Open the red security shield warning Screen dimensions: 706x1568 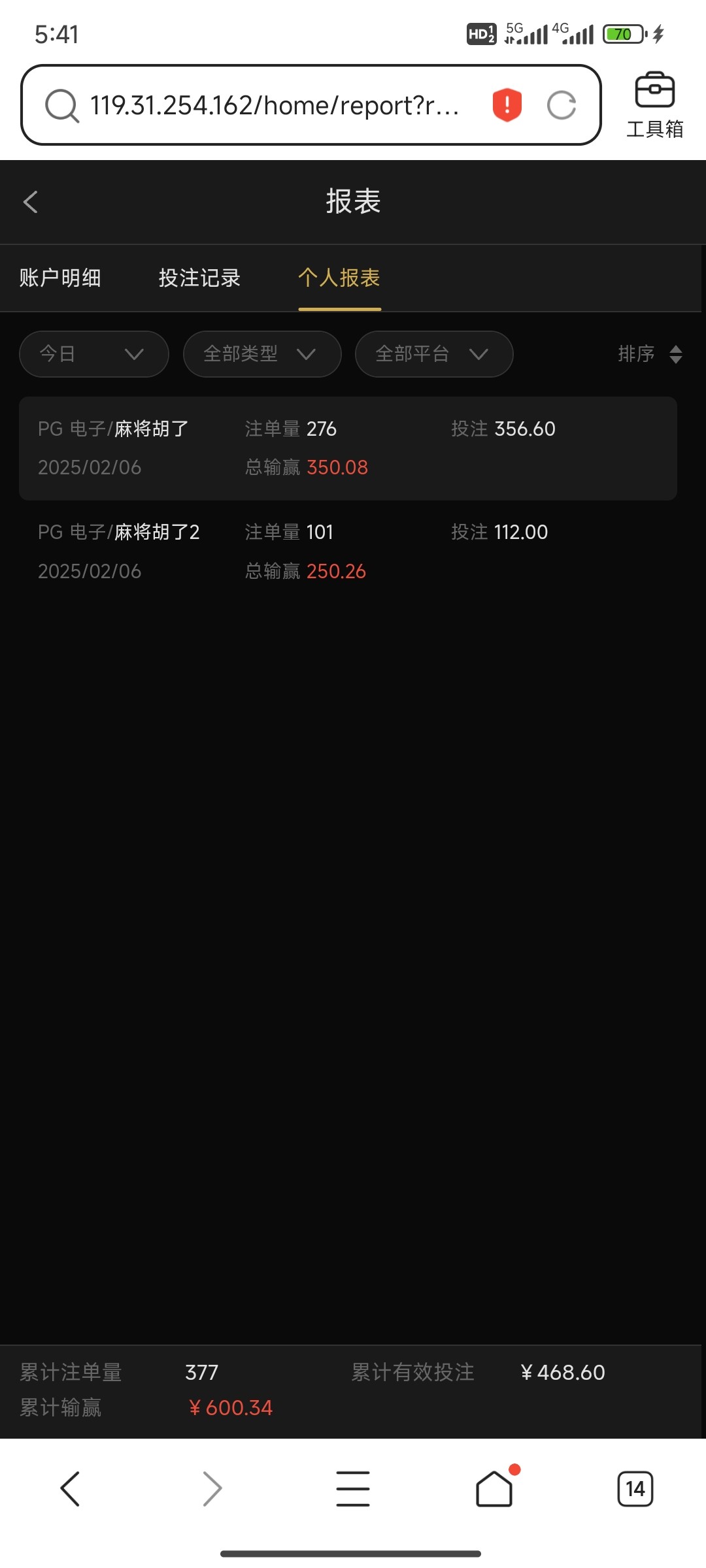[x=507, y=105]
